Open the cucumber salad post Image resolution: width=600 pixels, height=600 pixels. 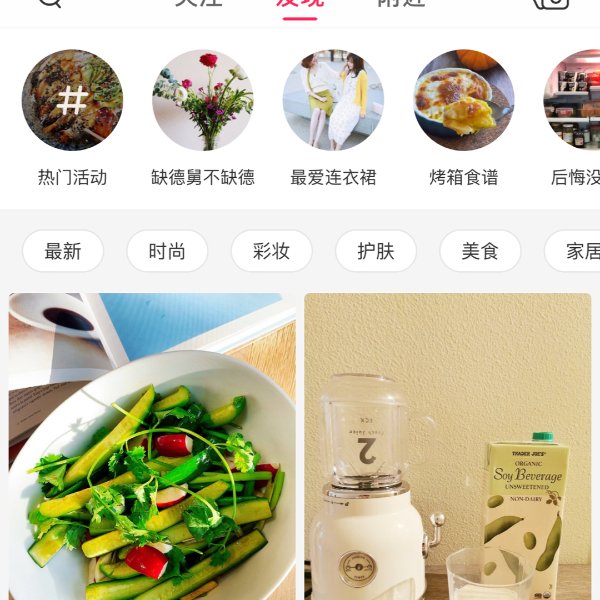coord(152,450)
